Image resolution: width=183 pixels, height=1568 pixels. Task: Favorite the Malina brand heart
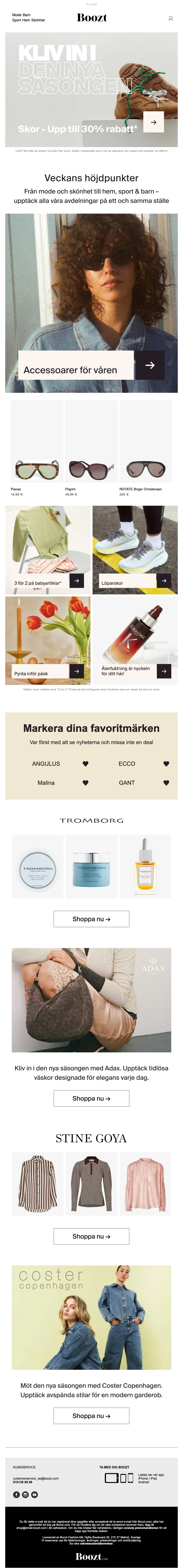(x=85, y=783)
